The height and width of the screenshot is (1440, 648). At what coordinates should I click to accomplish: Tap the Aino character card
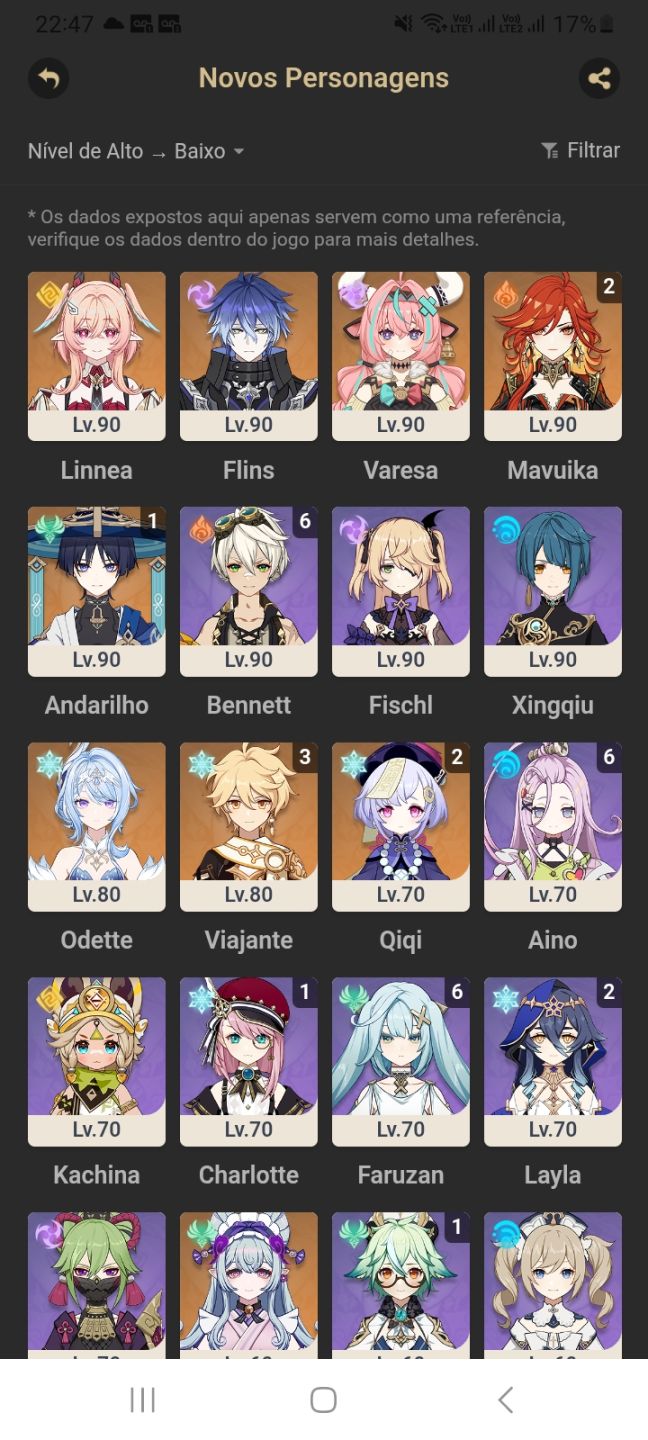[553, 827]
